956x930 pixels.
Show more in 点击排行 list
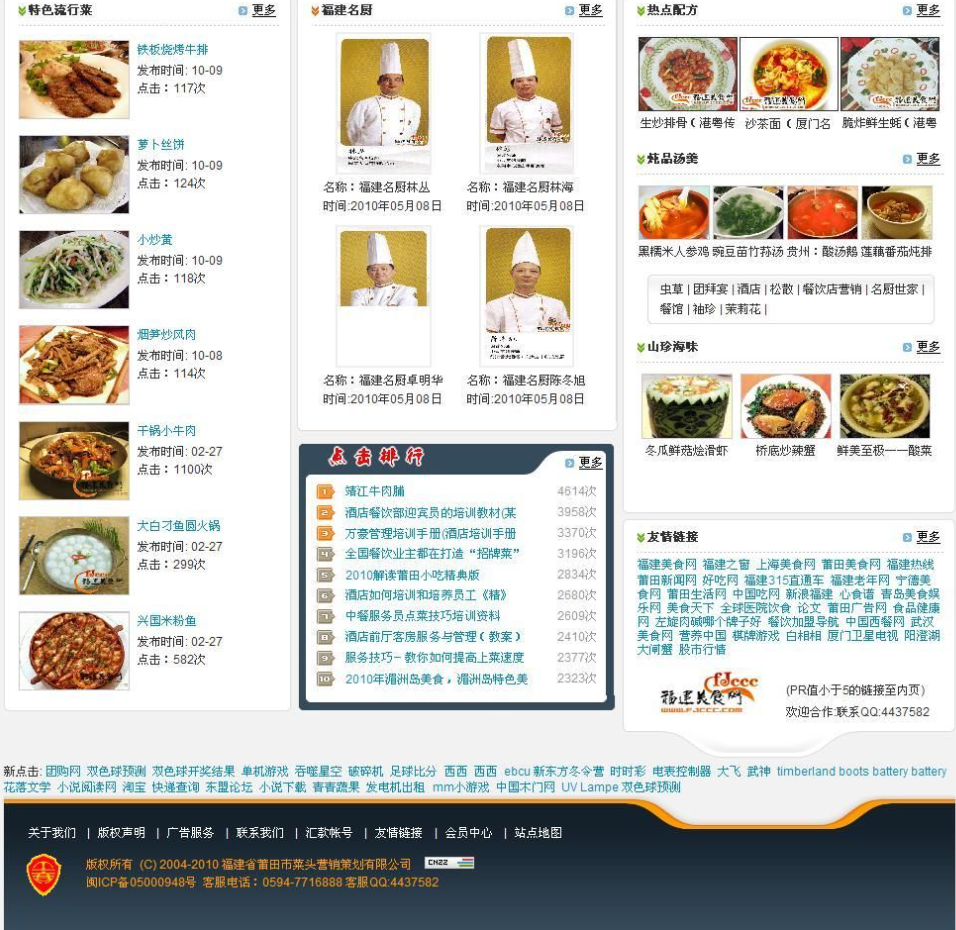[590, 462]
